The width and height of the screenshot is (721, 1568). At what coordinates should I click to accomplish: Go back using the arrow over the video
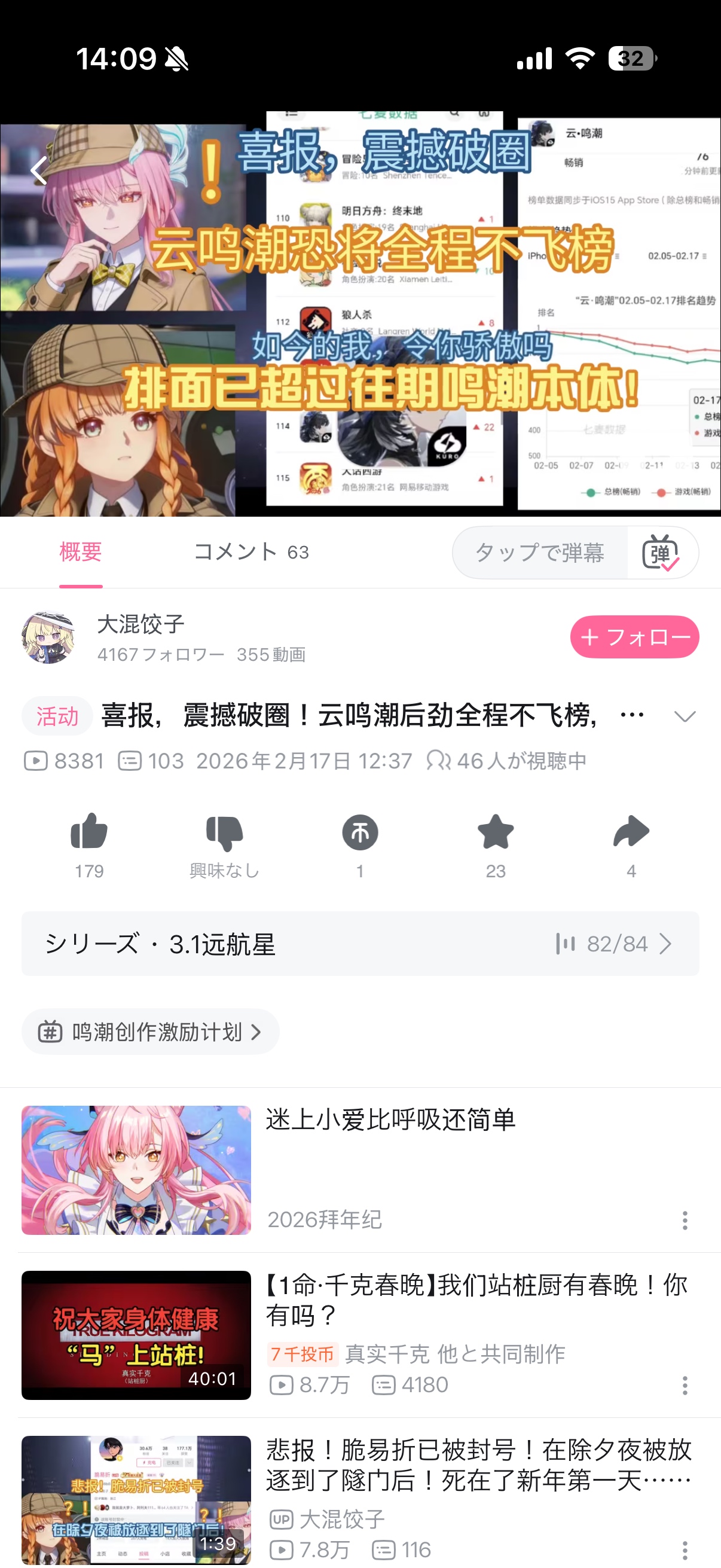pyautogui.click(x=39, y=170)
